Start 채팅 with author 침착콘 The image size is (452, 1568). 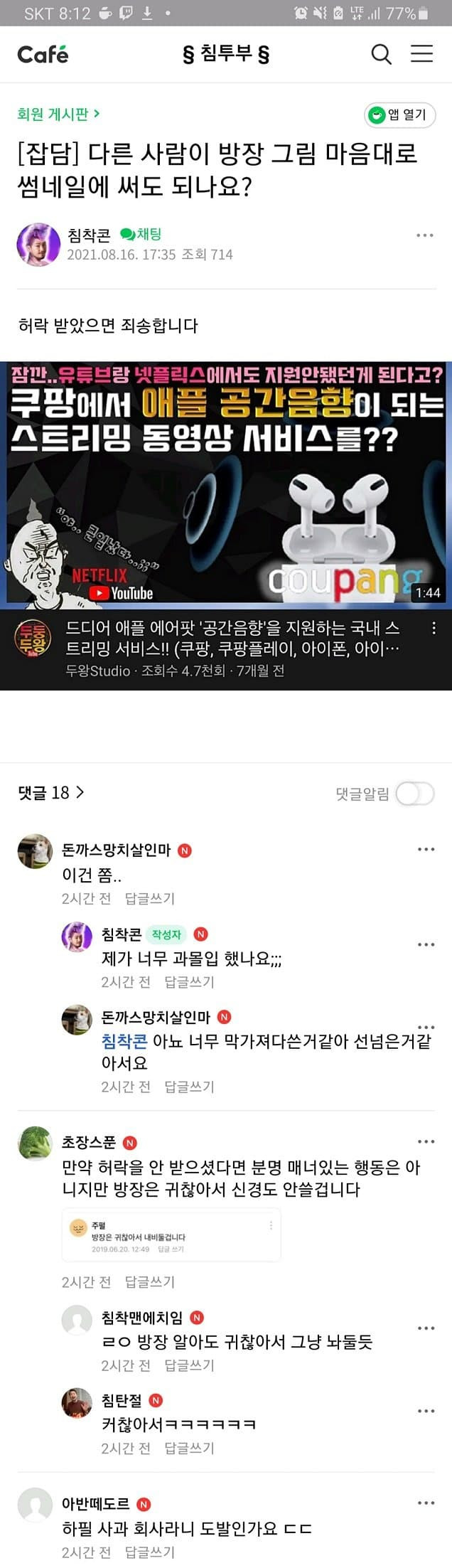pyautogui.click(x=141, y=234)
